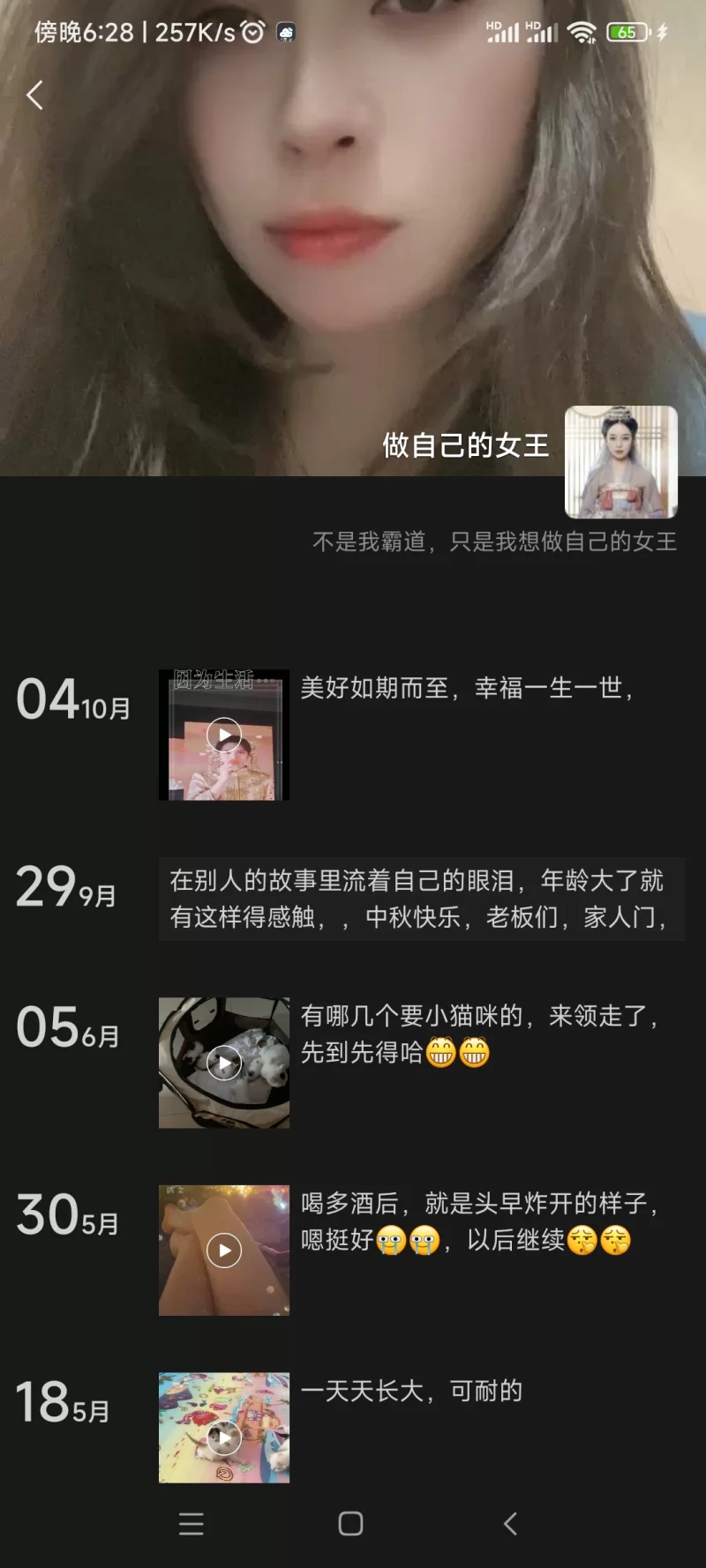This screenshot has width=706, height=1568.
Task: Go to the home screen
Action: pyautogui.click(x=350, y=1524)
